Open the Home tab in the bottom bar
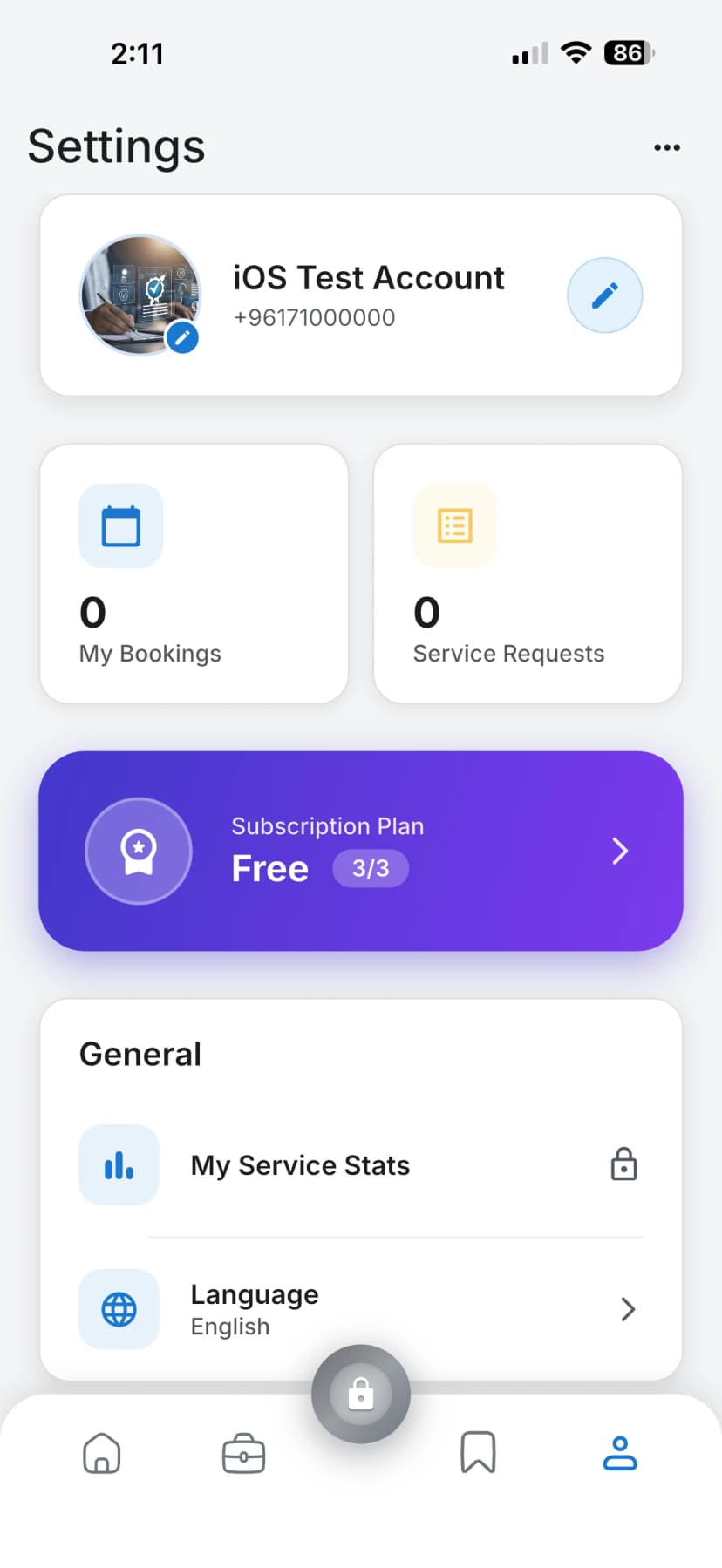This screenshot has height=1568, width=722. 102,1453
